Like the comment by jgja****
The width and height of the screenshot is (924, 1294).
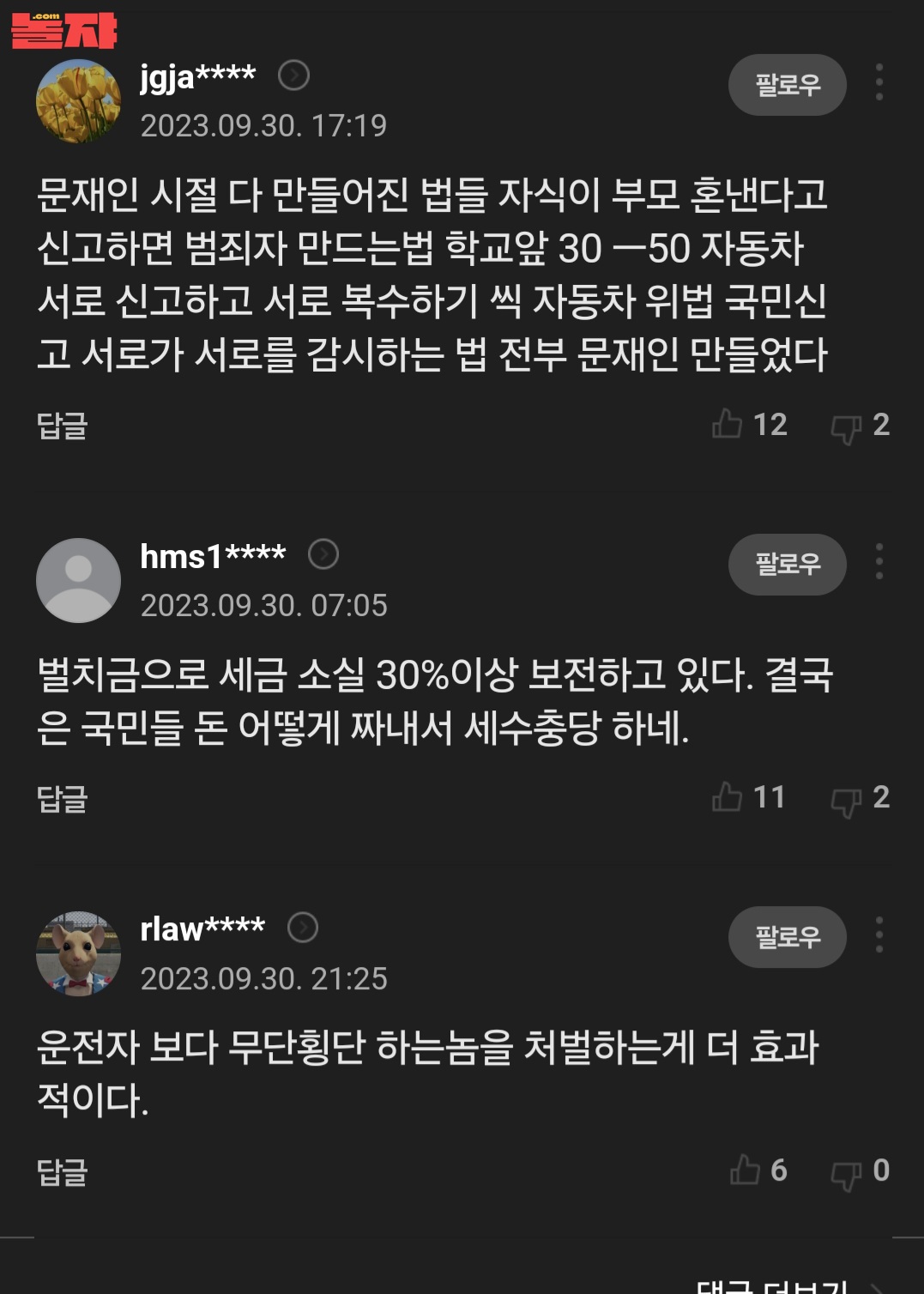[x=728, y=425]
